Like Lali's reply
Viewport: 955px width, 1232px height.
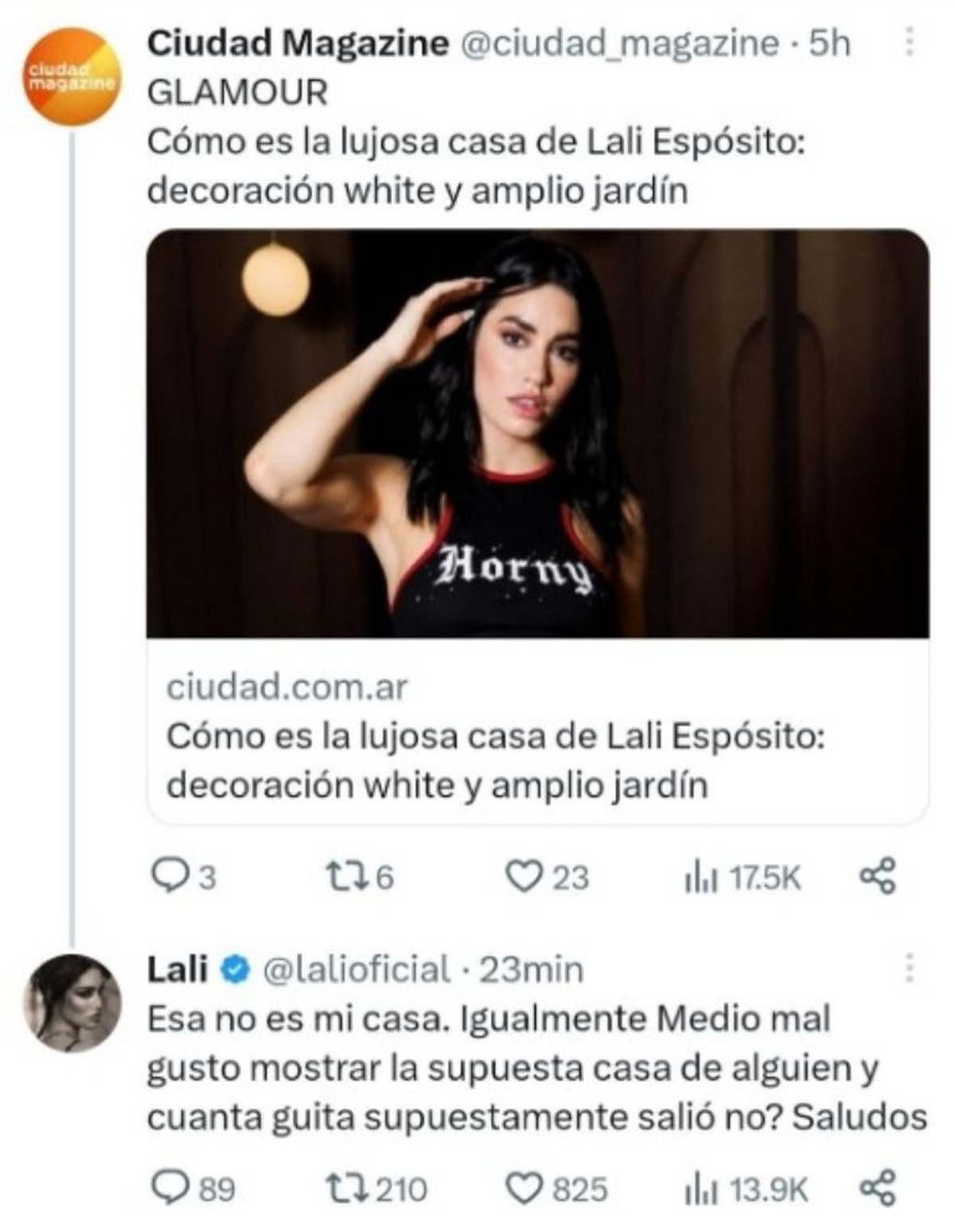[523, 1189]
